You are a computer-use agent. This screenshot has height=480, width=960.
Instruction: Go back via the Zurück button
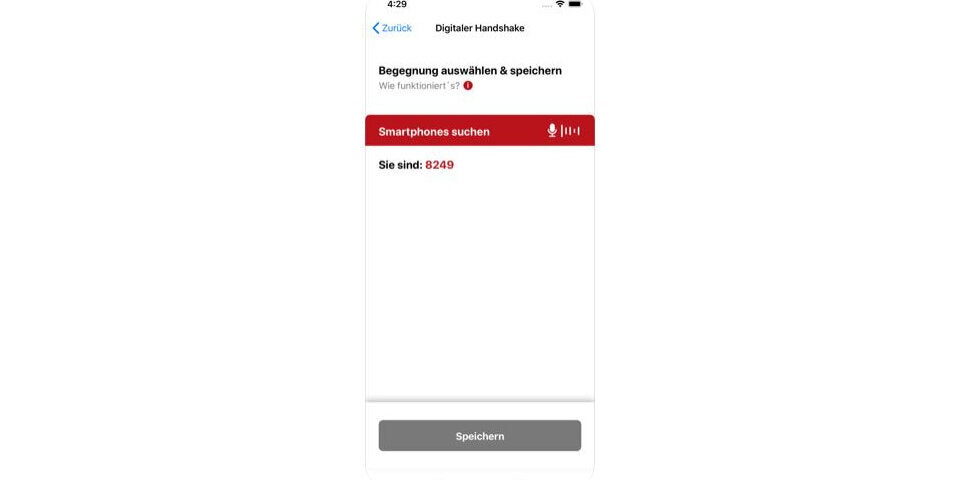(392, 28)
